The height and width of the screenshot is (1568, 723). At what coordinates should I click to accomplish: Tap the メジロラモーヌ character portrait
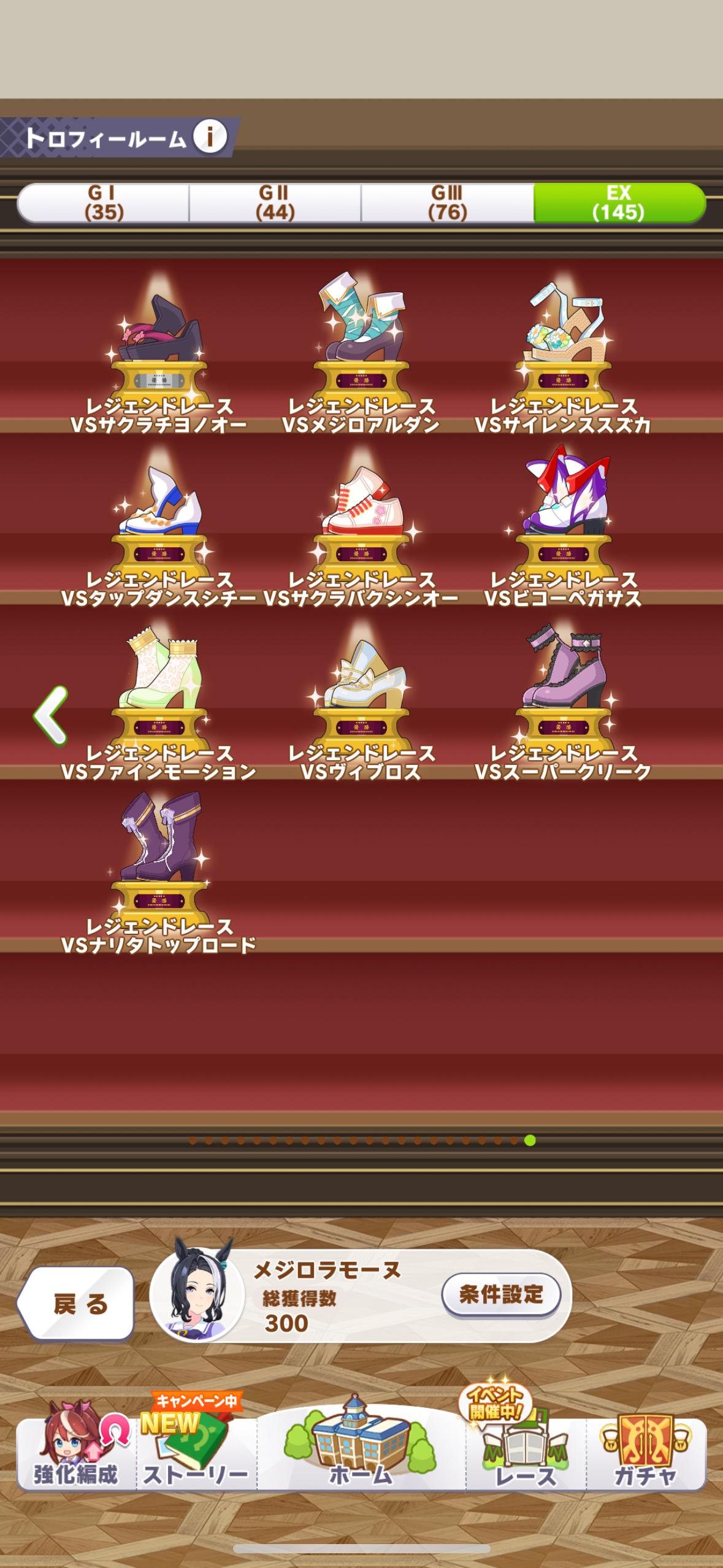point(197,1294)
